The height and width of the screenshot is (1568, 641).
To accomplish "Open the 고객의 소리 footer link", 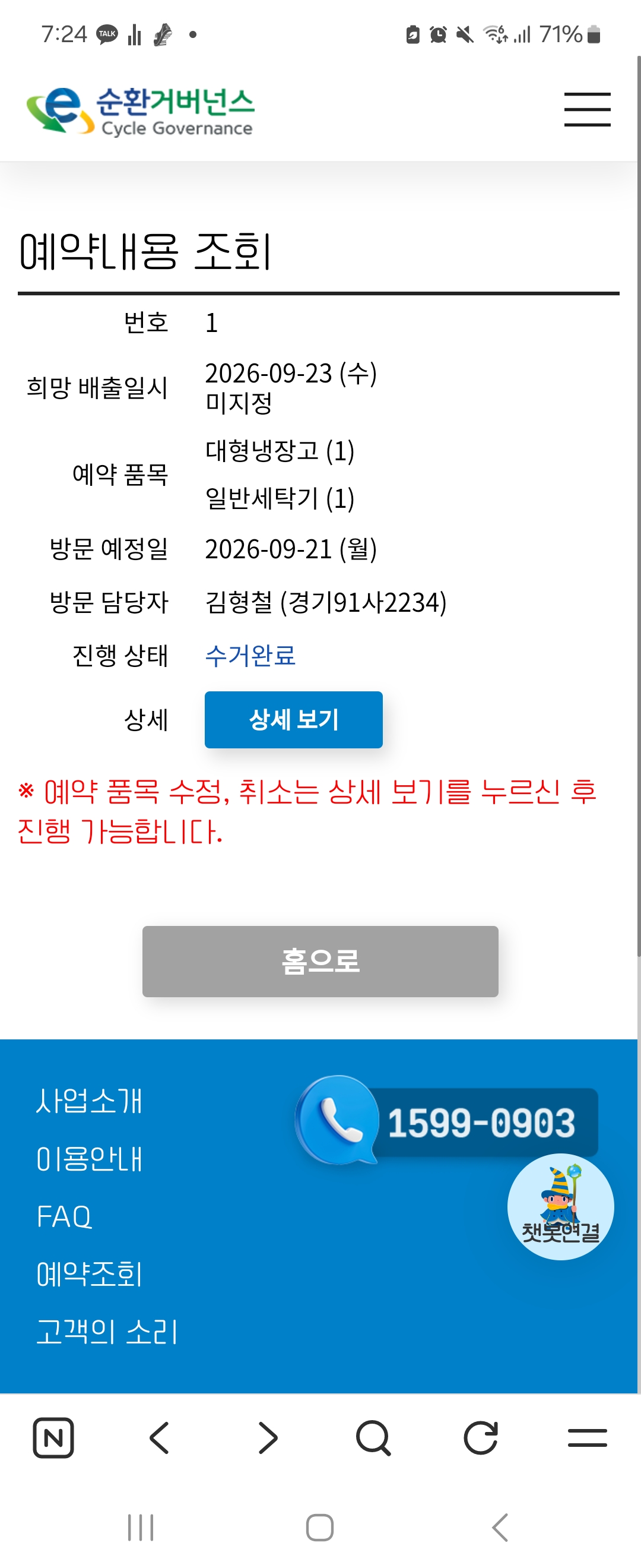I will 106,1332.
